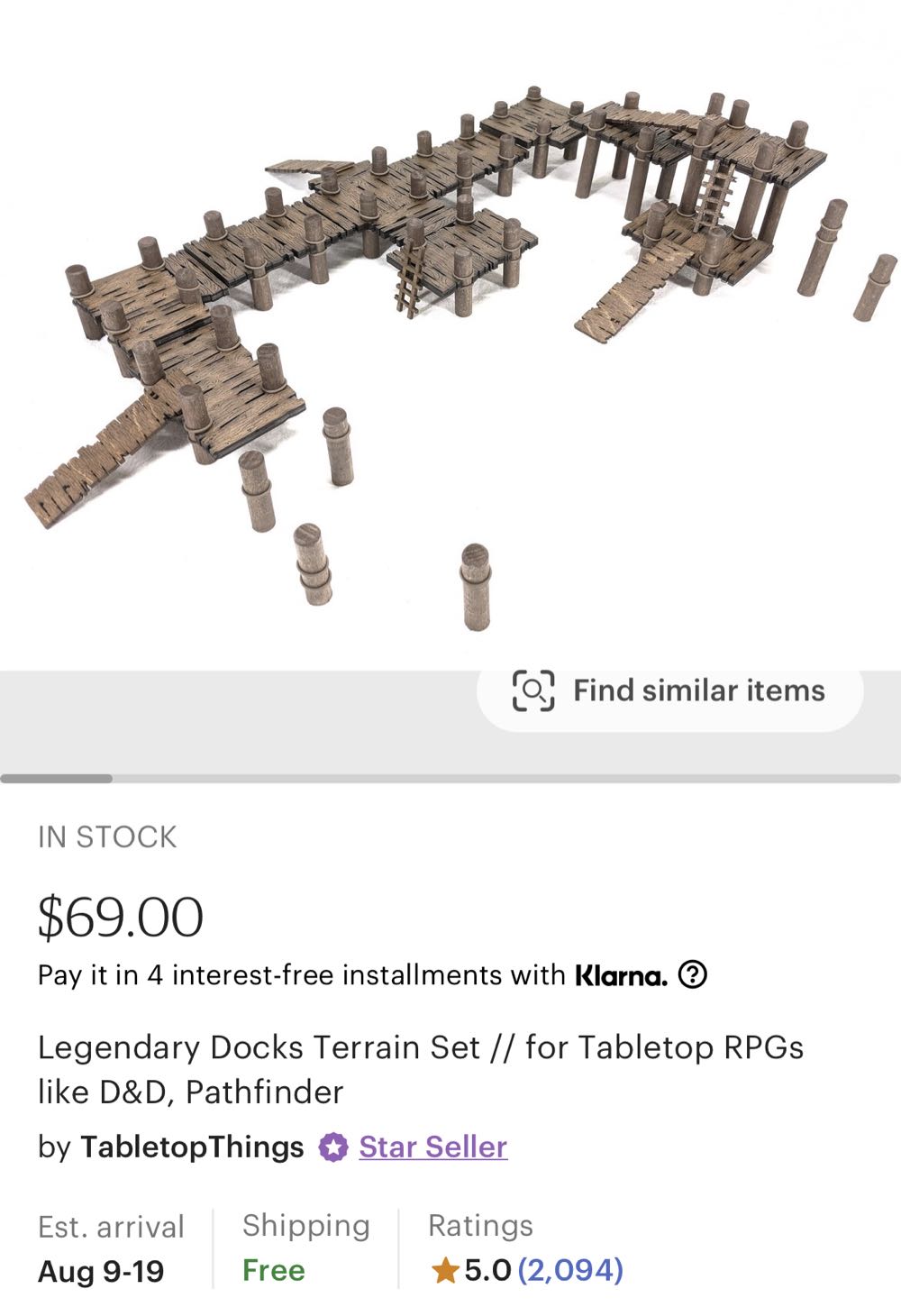Open the TabletopThings seller page

click(x=193, y=1147)
